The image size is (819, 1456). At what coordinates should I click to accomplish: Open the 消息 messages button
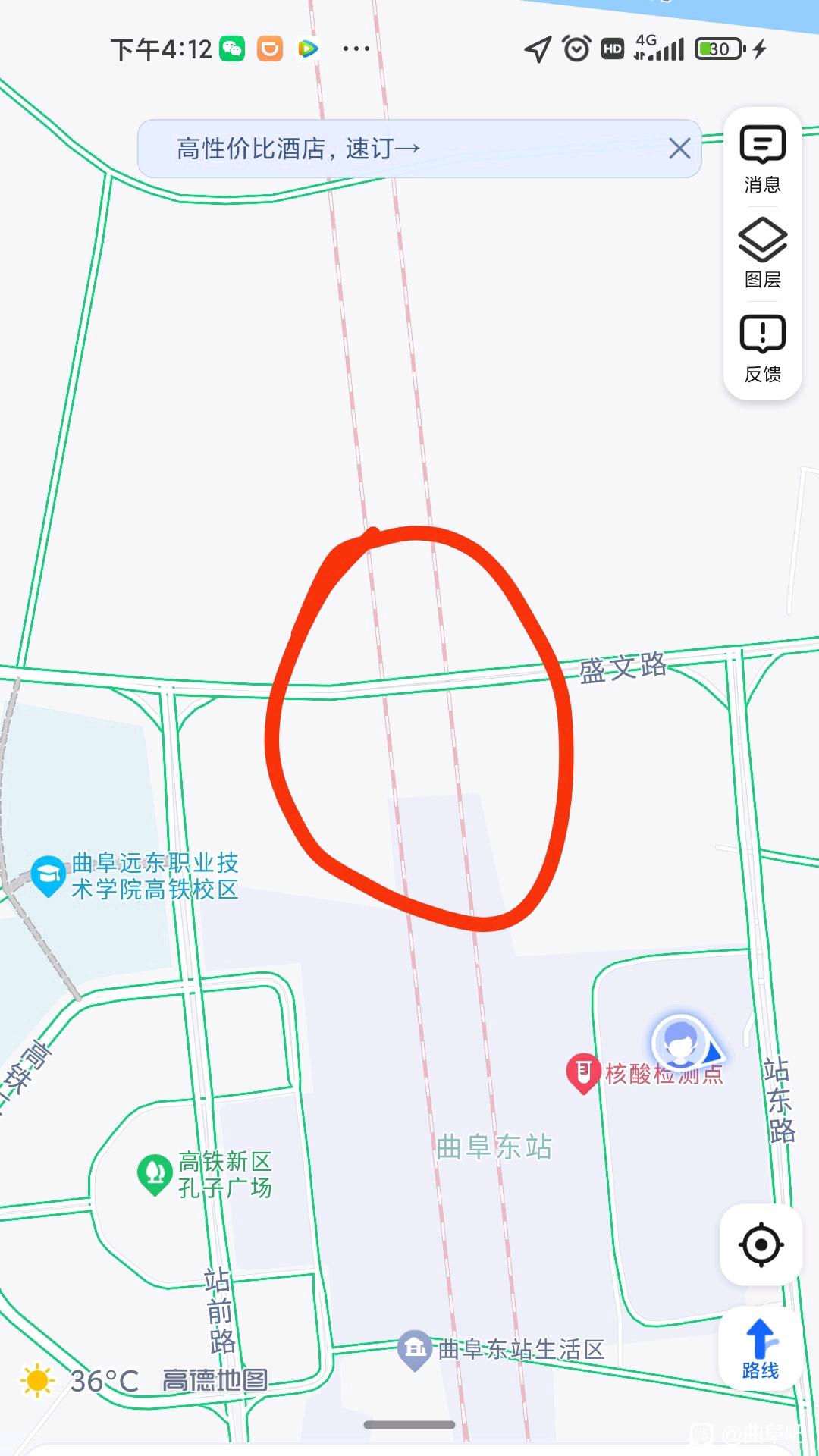point(762,158)
